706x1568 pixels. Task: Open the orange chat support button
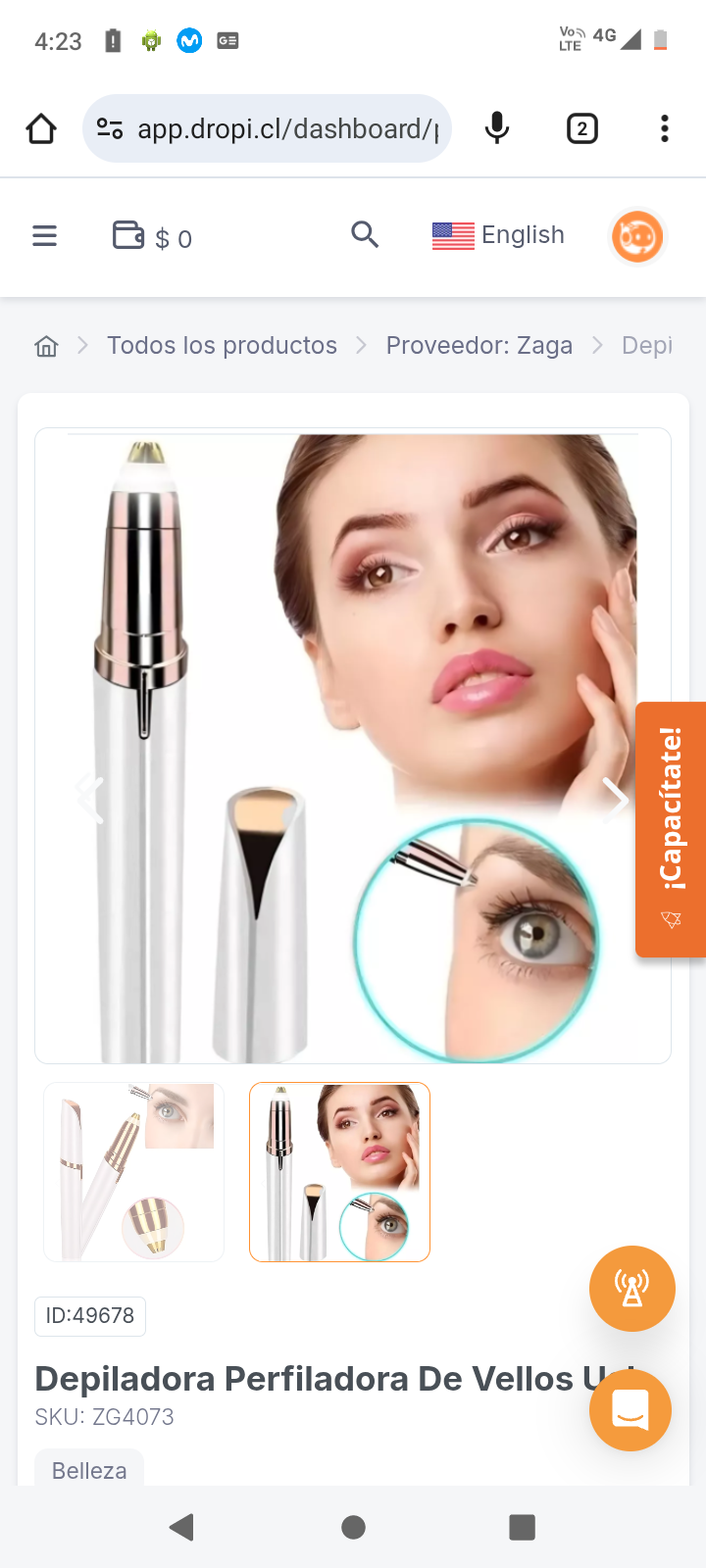pos(630,1410)
